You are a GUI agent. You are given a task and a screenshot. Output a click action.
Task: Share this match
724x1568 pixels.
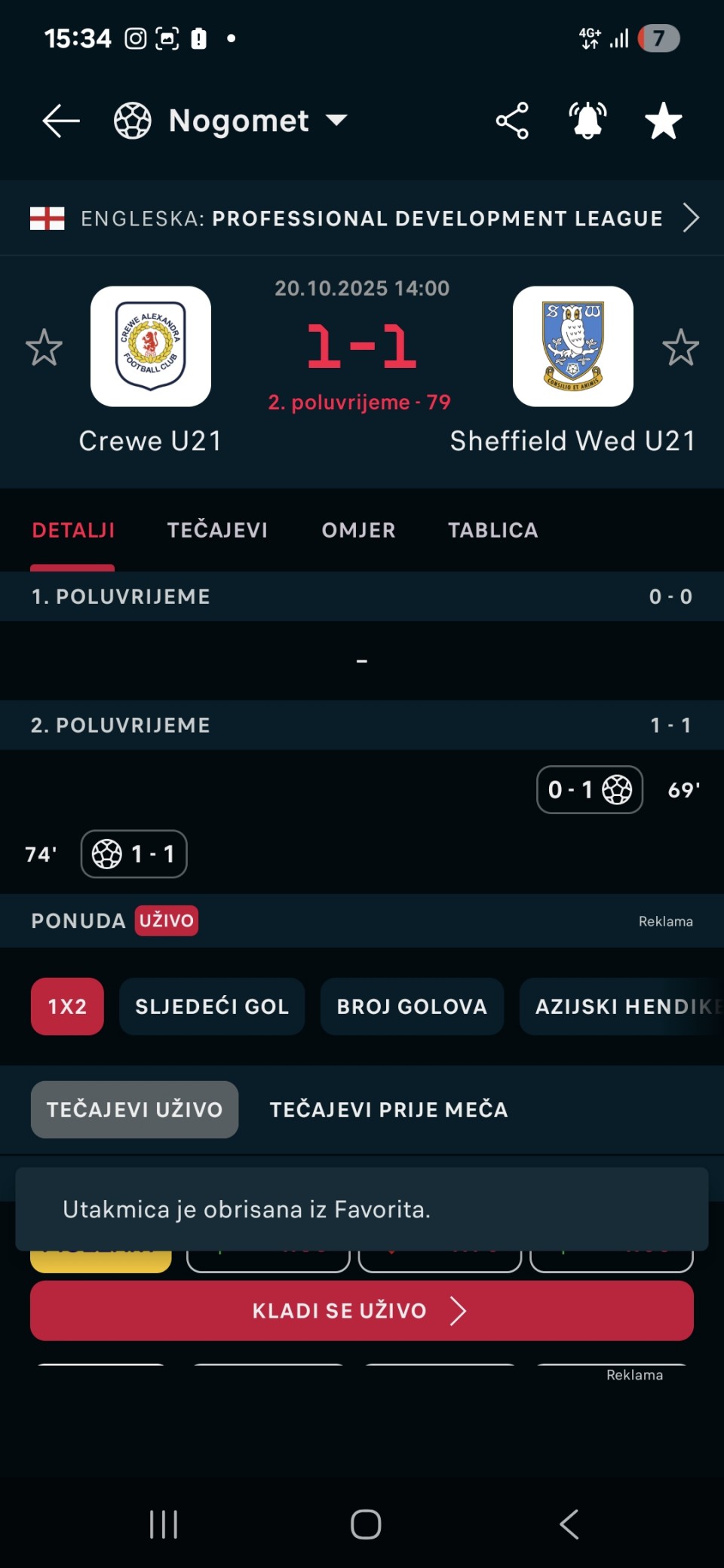point(512,121)
